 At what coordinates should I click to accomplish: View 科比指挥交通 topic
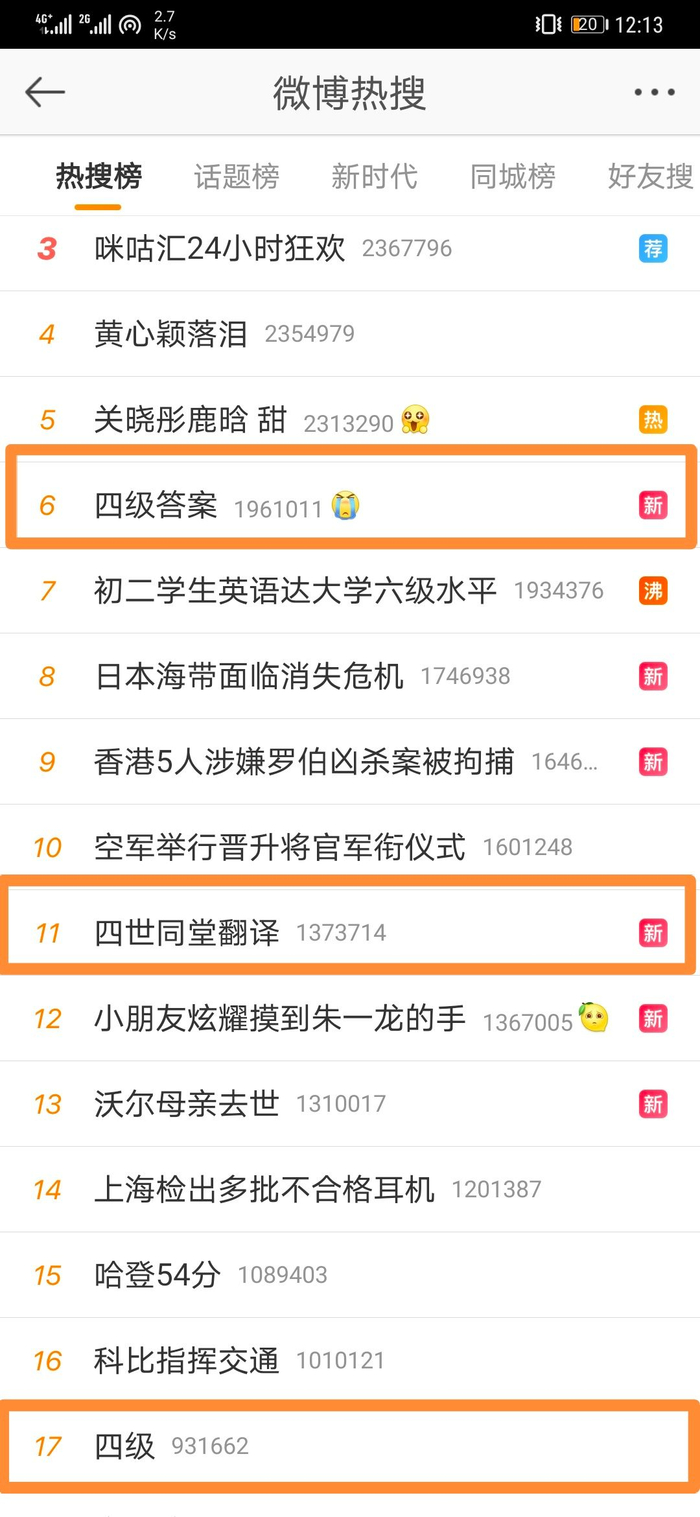point(187,1361)
